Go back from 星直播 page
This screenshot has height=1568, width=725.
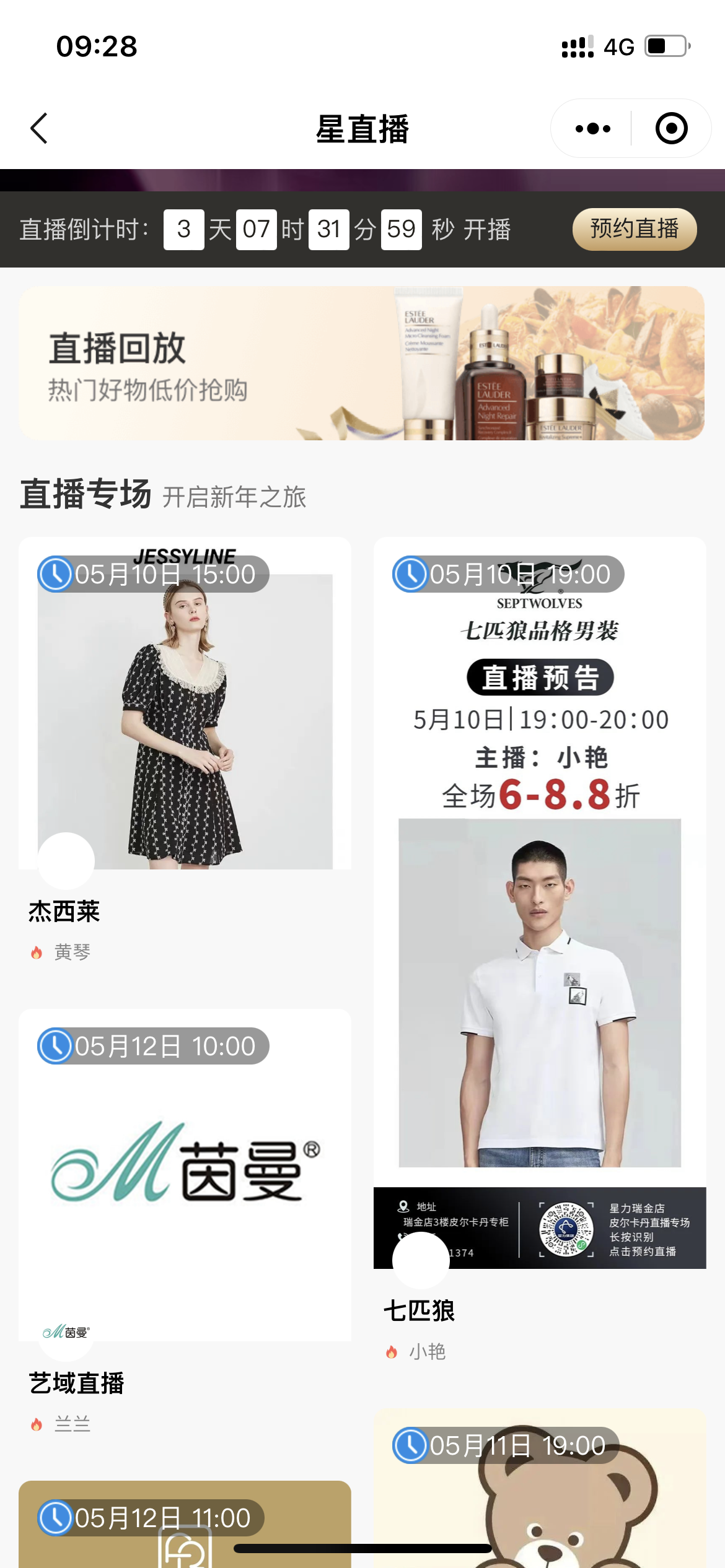tap(39, 128)
